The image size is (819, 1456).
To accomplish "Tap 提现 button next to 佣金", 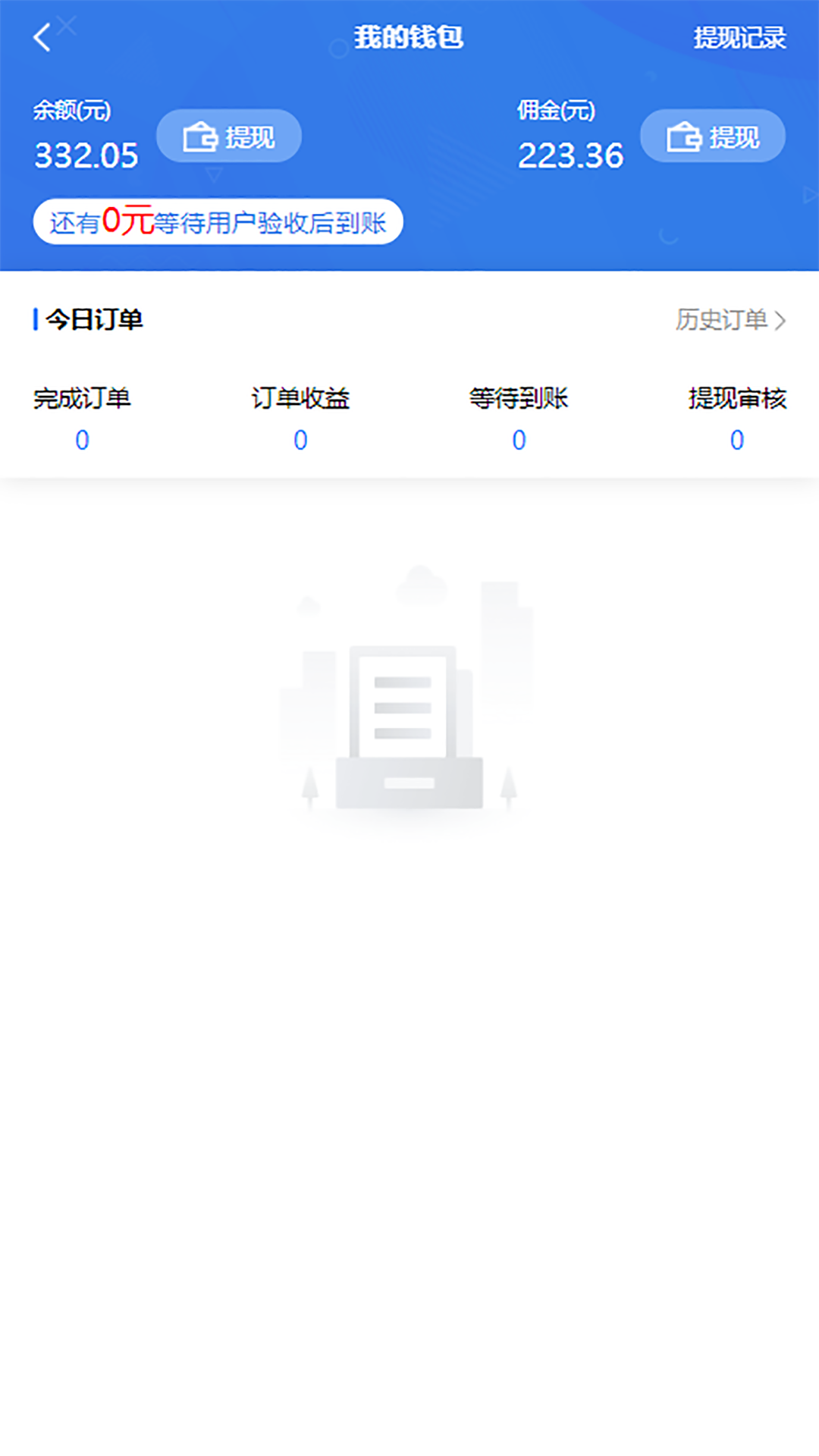I will click(x=713, y=136).
